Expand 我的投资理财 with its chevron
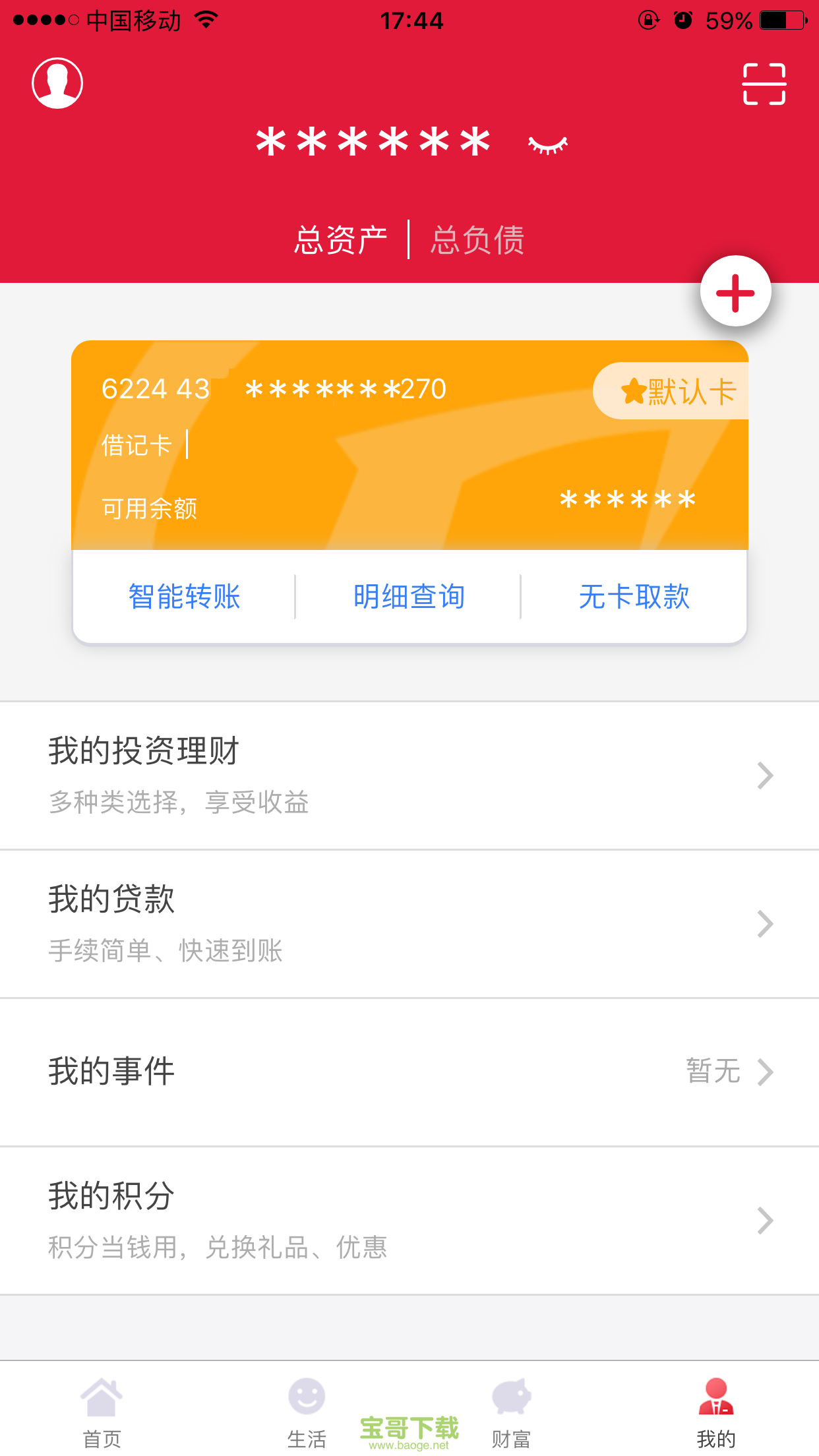Image resolution: width=819 pixels, height=1456 pixels. point(764,776)
